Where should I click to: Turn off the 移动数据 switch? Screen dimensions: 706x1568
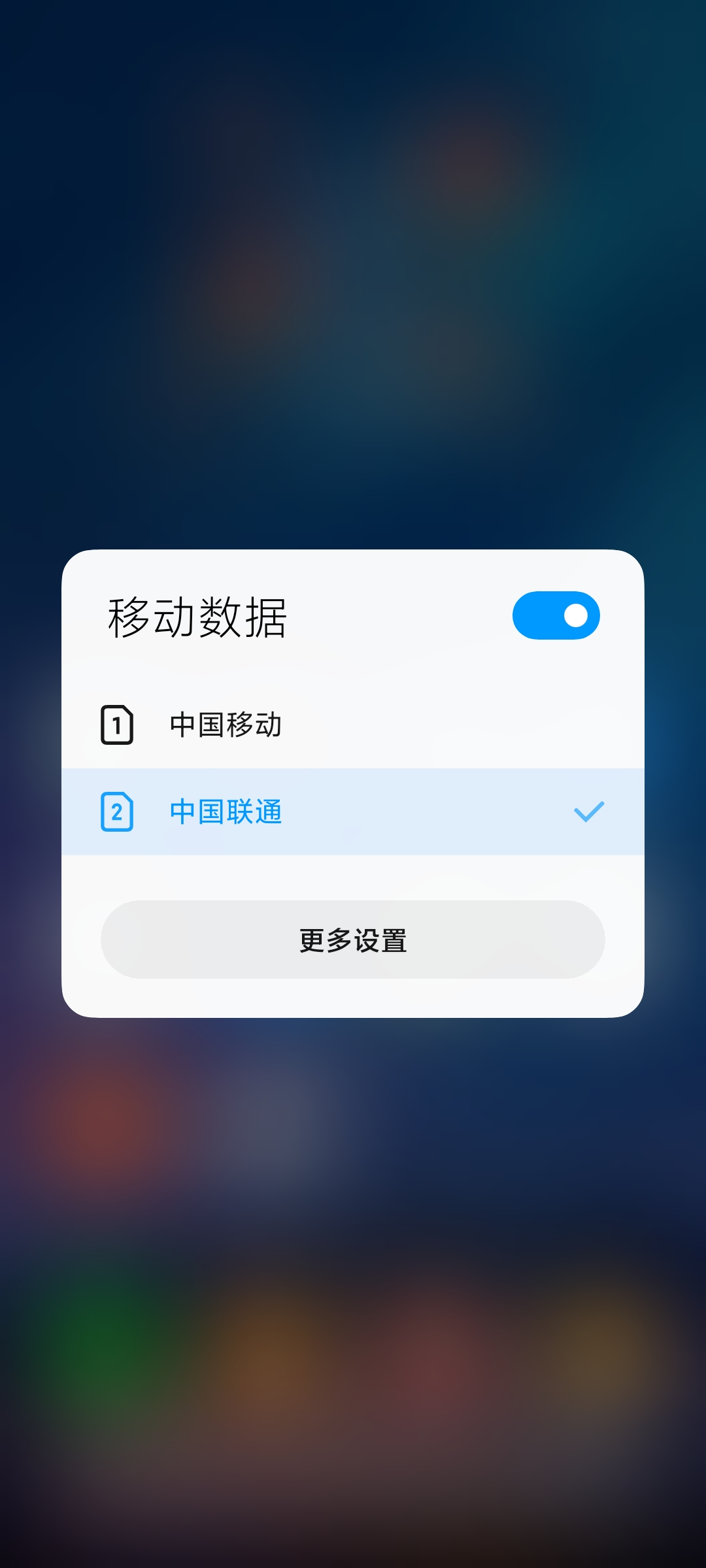(x=556, y=615)
